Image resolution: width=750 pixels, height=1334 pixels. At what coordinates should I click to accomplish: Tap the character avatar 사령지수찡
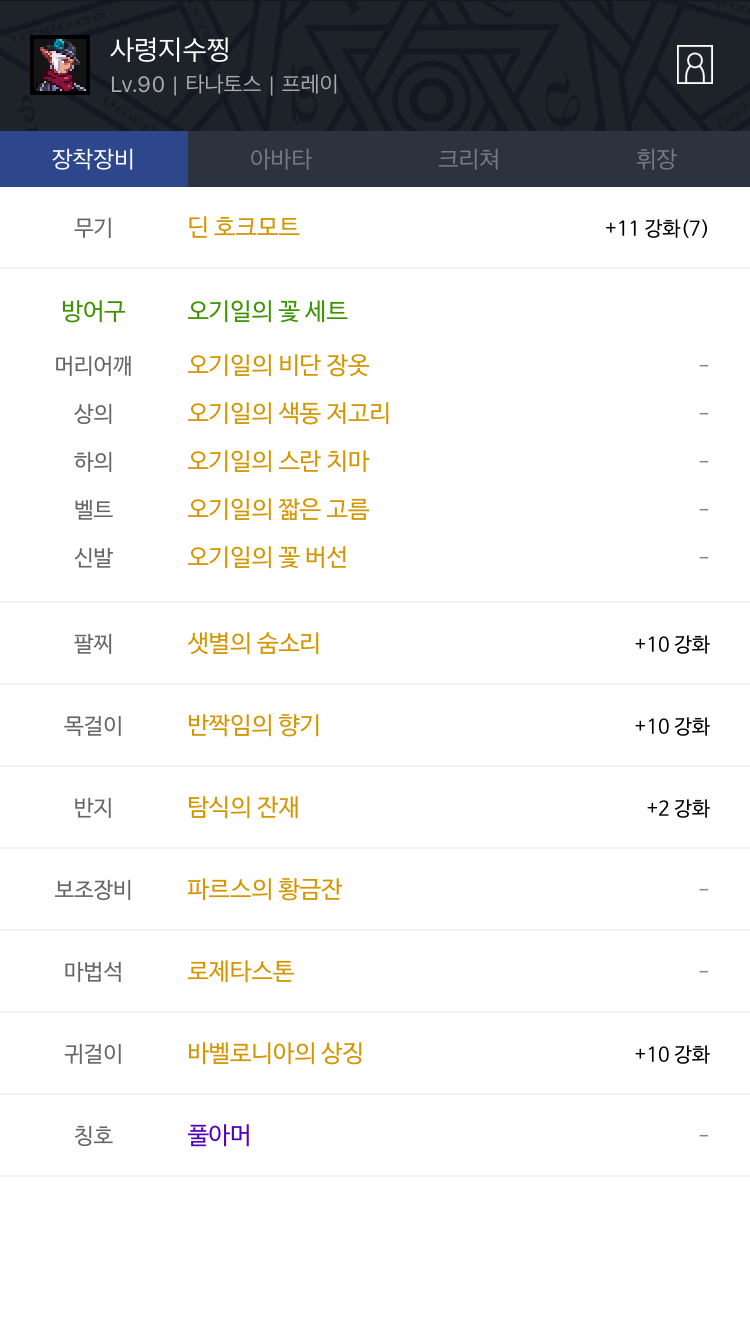[x=60, y=65]
